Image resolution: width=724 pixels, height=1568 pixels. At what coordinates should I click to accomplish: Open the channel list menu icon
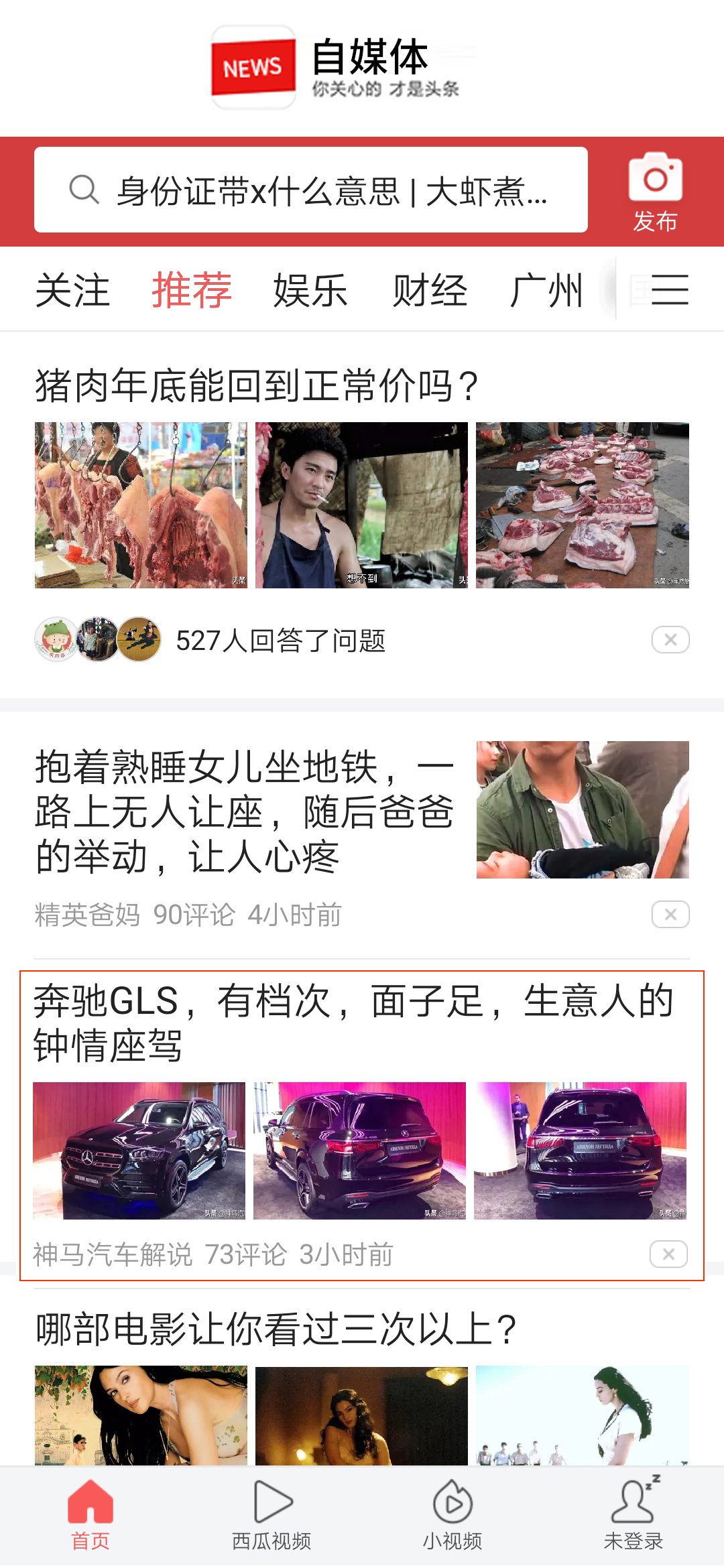coord(669,289)
